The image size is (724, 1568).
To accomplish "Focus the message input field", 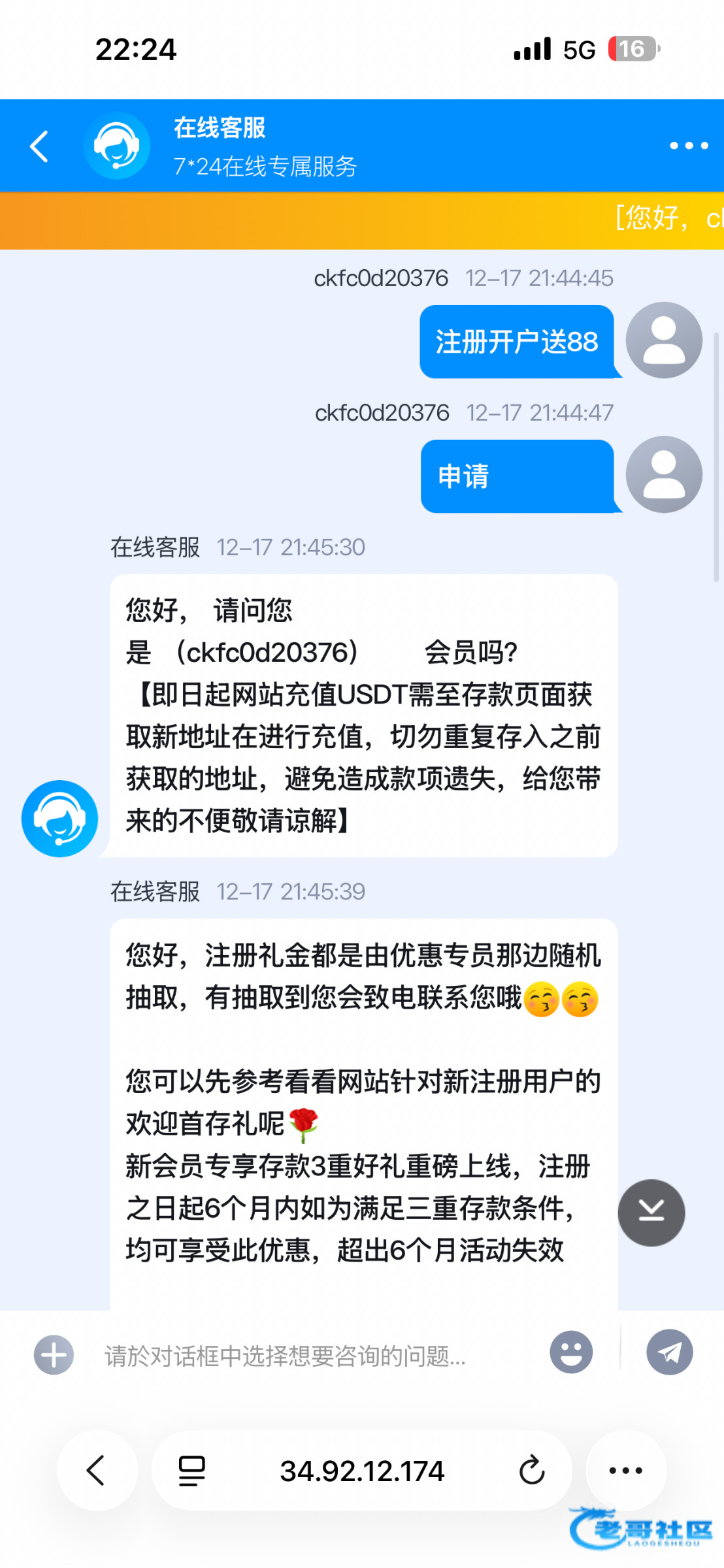I will [x=314, y=1356].
